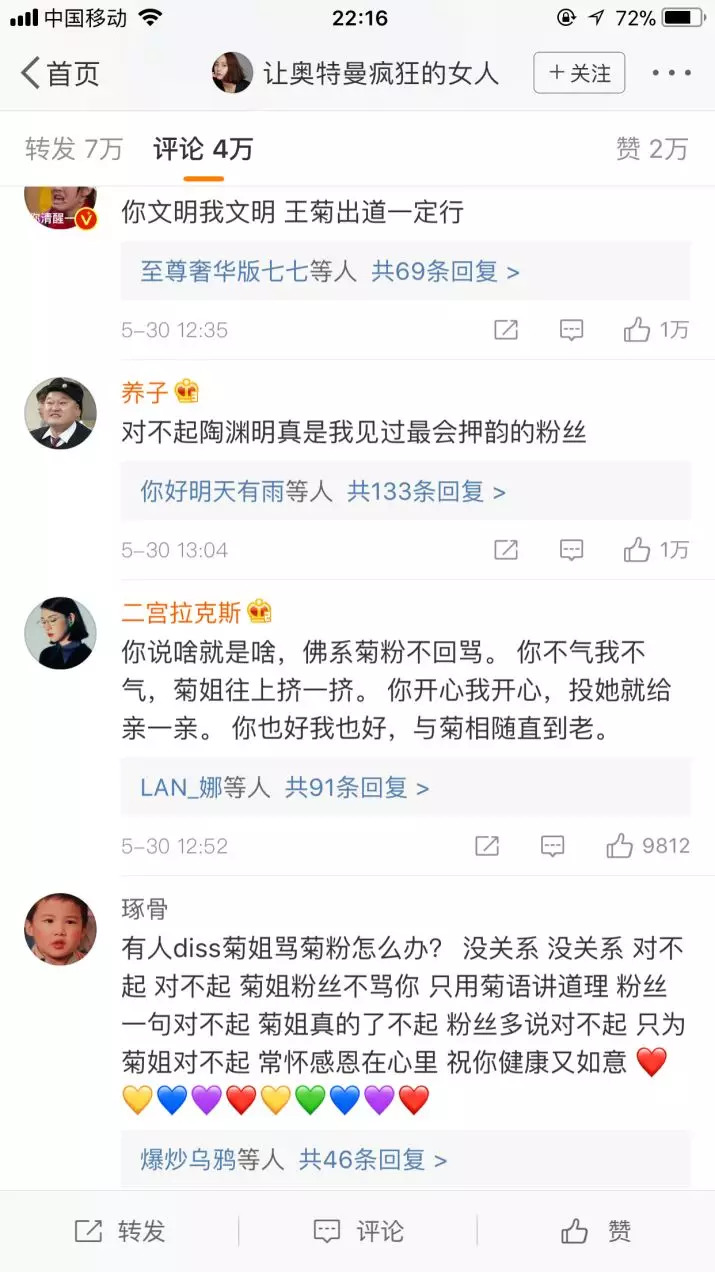View the 共69条回复 replies

(445, 271)
